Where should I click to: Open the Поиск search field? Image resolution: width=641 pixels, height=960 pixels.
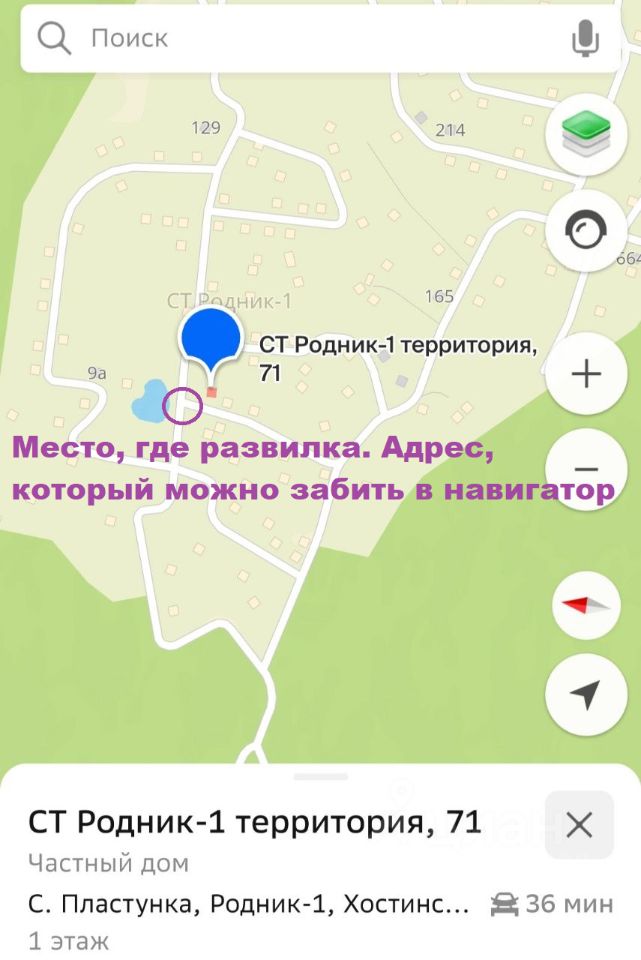tap(300, 39)
